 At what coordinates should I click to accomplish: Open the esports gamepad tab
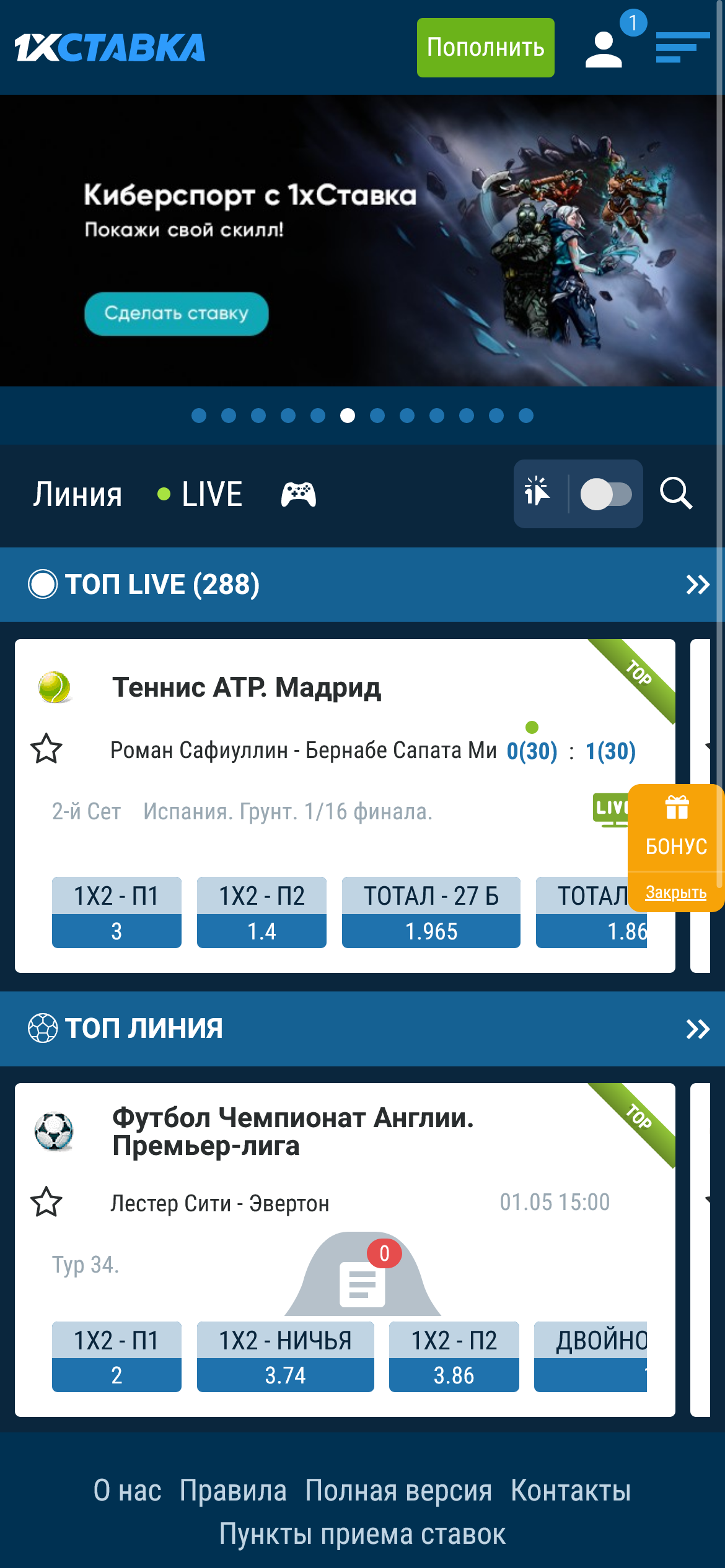(x=299, y=494)
